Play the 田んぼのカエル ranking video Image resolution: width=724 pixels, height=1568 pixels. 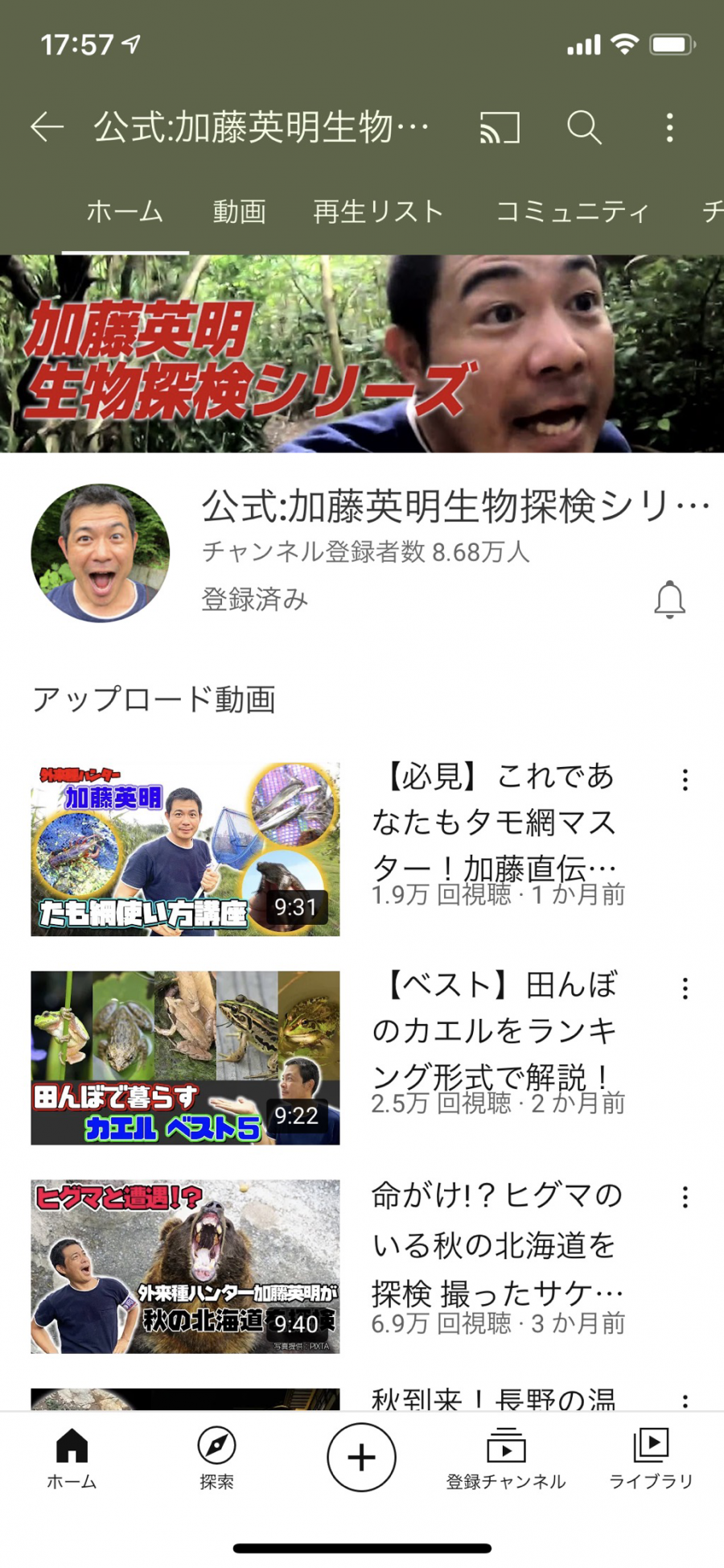185,1058
